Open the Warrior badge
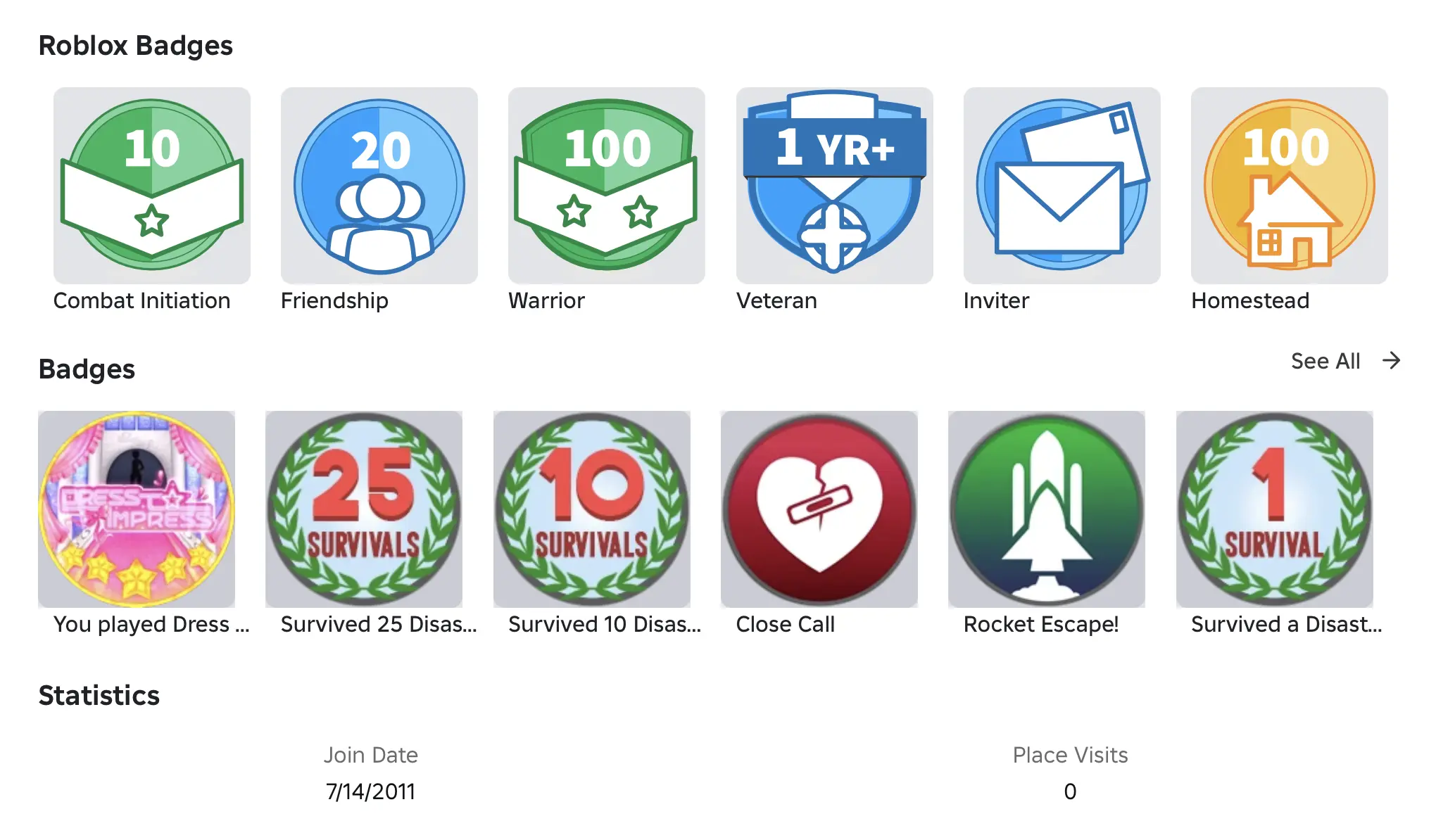Screen dimensions: 1436x840 tap(607, 185)
